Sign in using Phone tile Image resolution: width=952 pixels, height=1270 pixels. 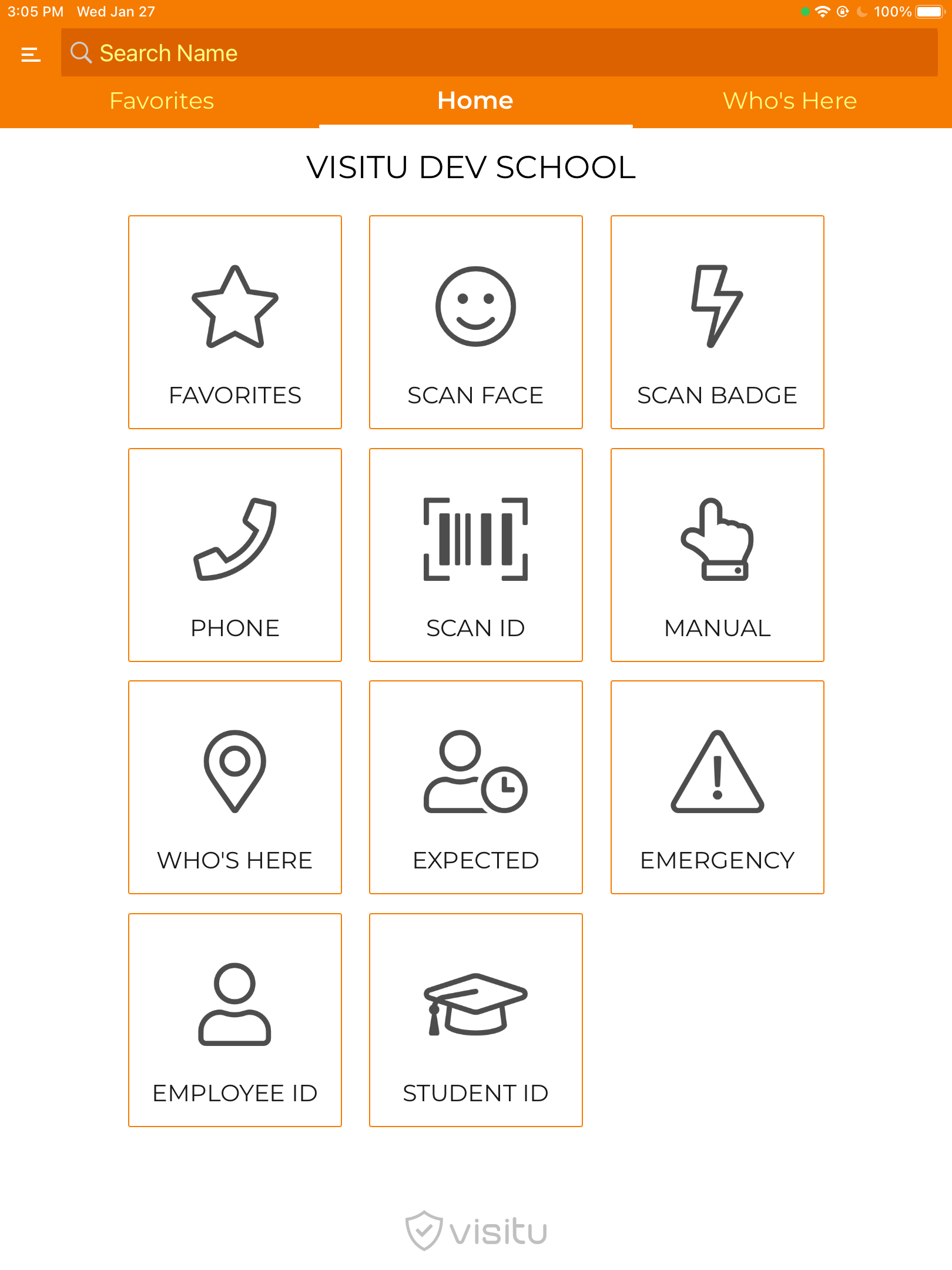tap(235, 554)
